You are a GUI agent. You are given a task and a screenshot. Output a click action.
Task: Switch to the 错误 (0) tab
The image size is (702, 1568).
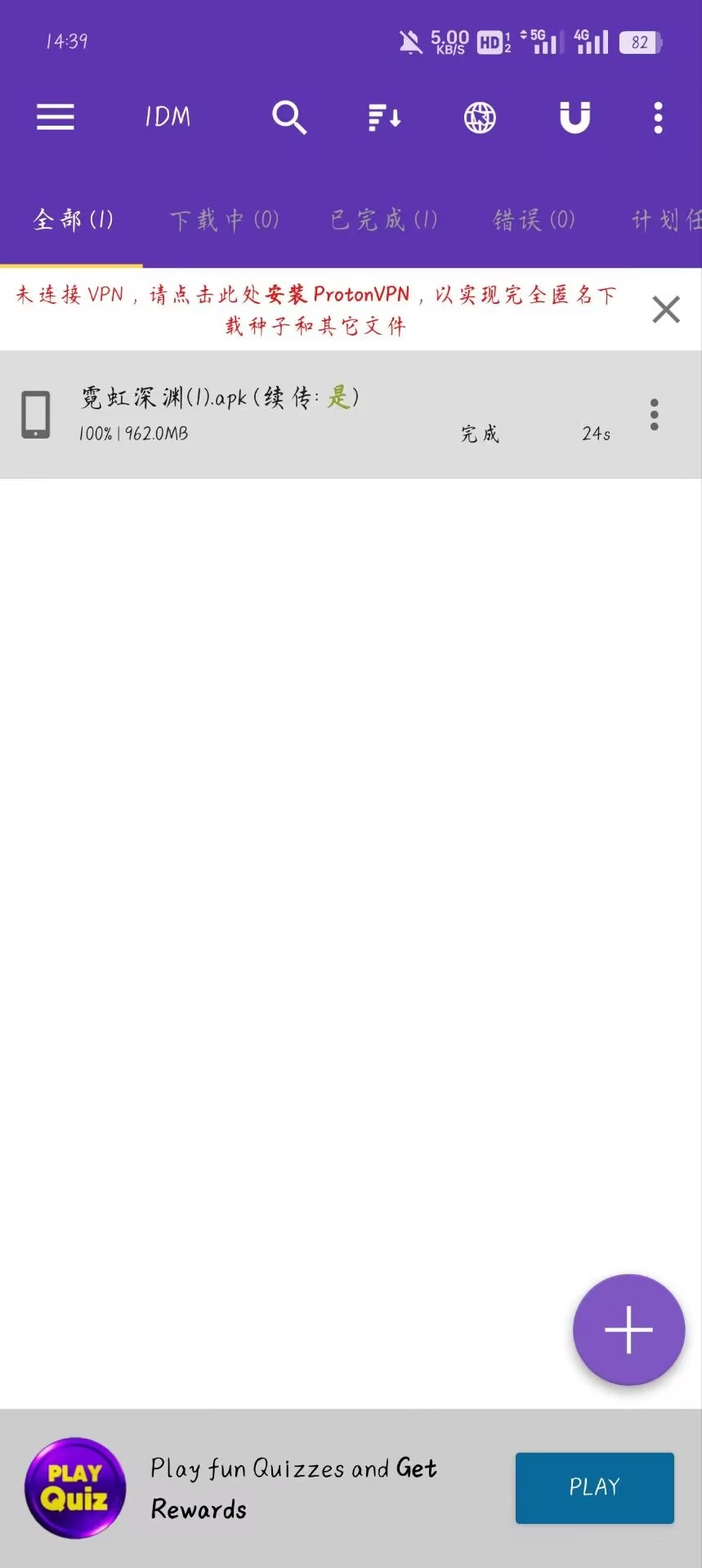[x=534, y=220]
